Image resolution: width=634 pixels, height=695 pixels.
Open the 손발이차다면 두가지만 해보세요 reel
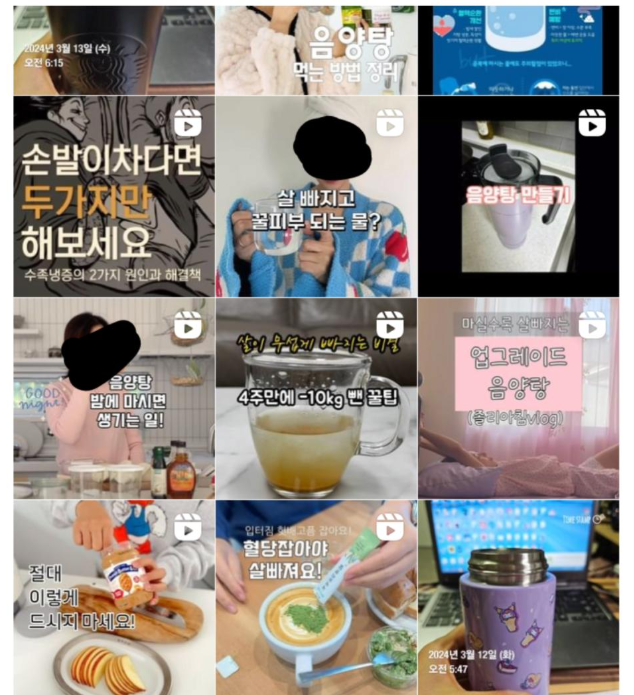pos(113,197)
